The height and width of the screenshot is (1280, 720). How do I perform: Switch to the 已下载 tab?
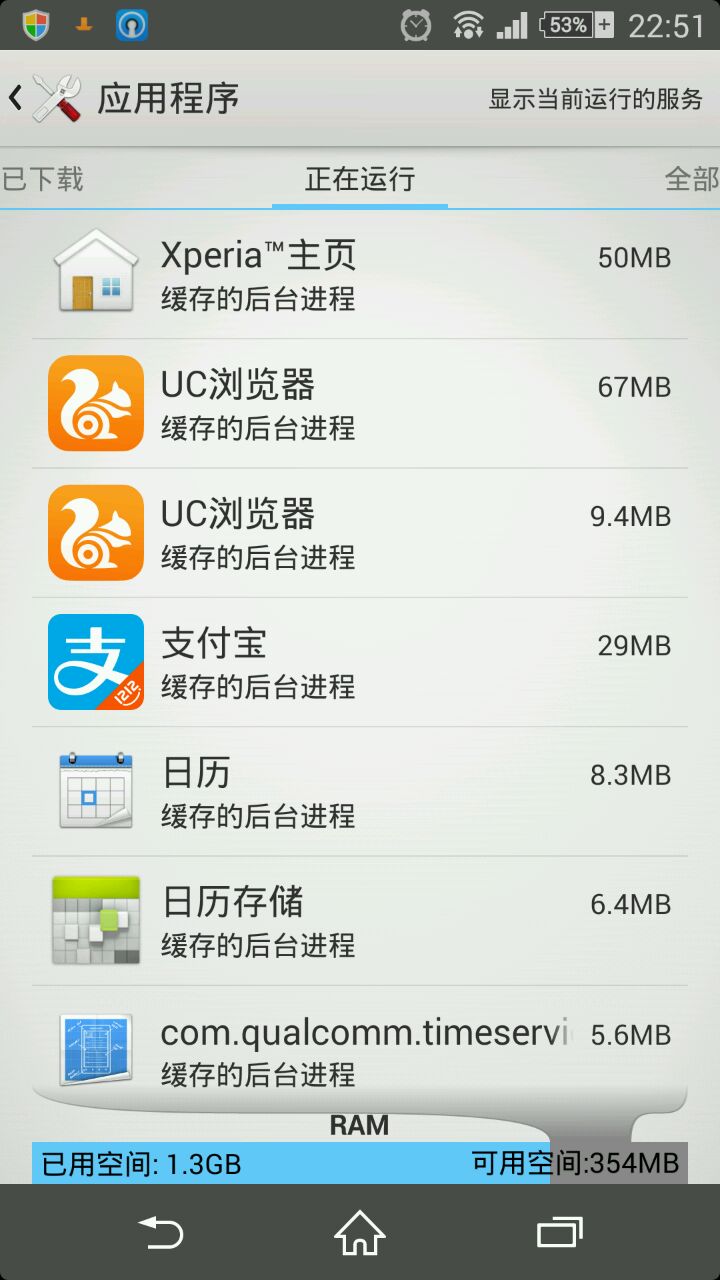[x=42, y=179]
